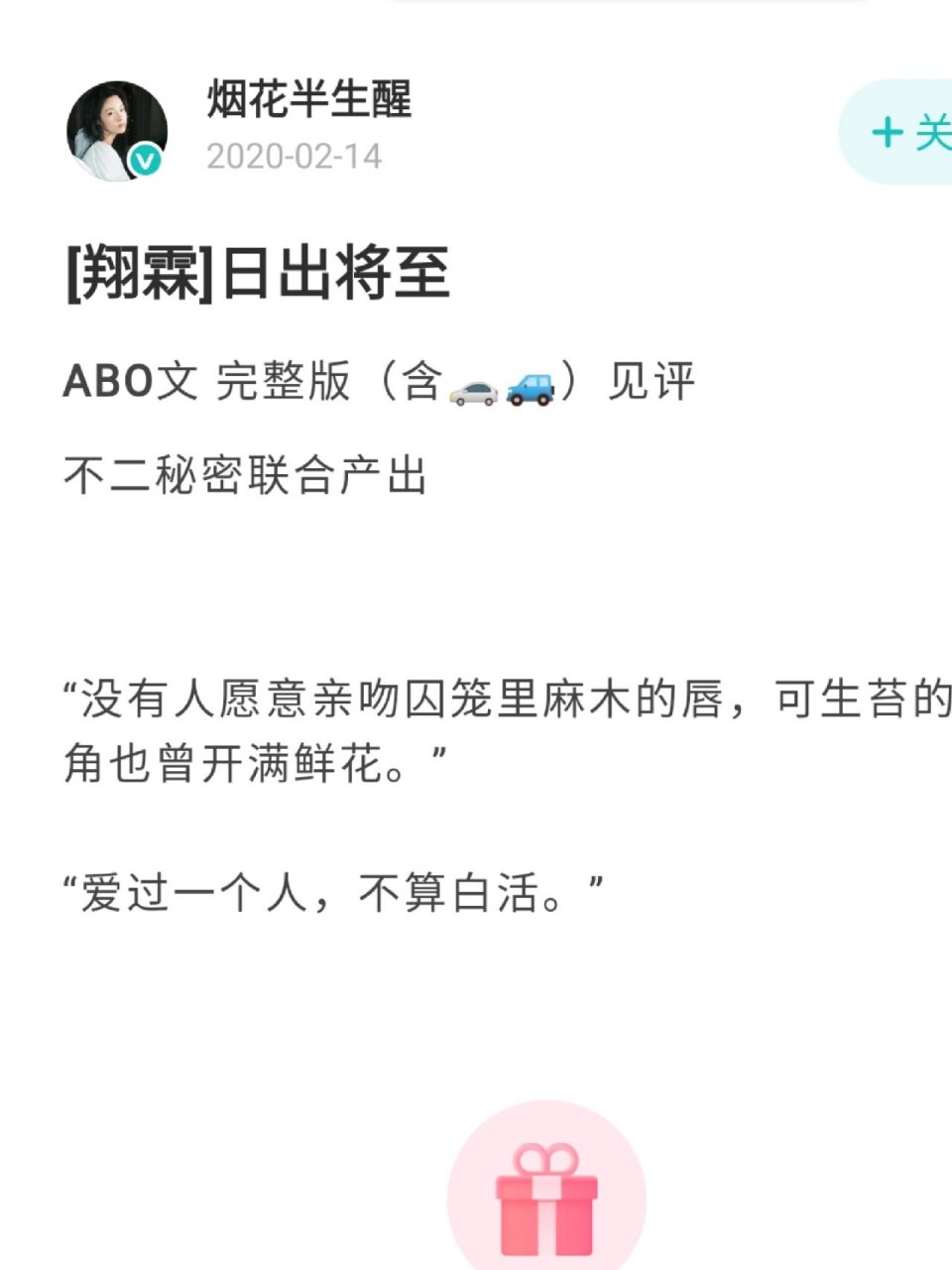Click the quote 爱过一个人，不算白活
952x1270 pixels.
pos(332,888)
